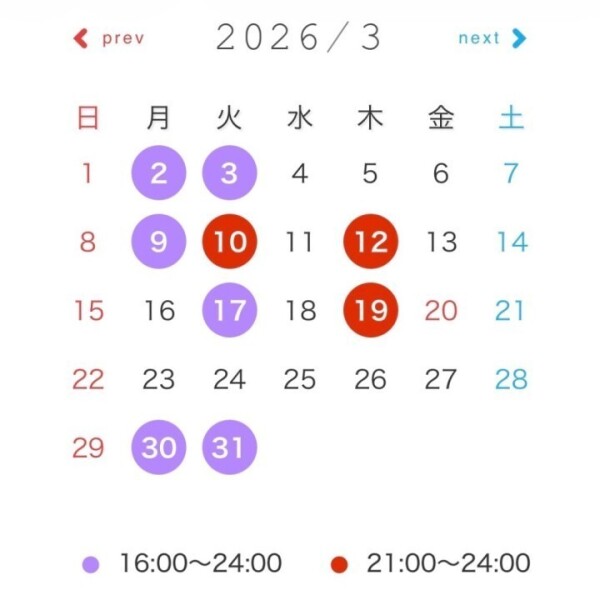Viewport: 600px width, 600px height.
Task: Select the red-marked date 12
Action: click(x=370, y=242)
